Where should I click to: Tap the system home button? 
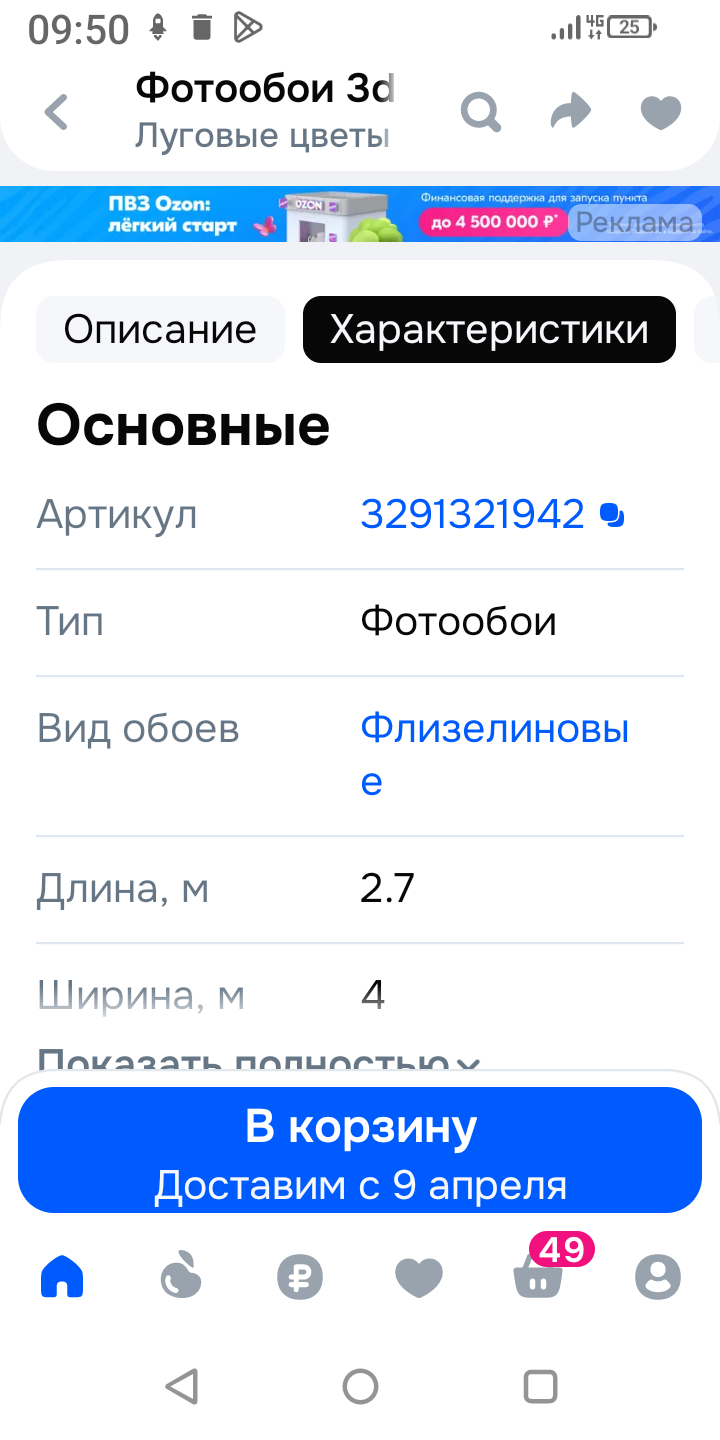360,1386
